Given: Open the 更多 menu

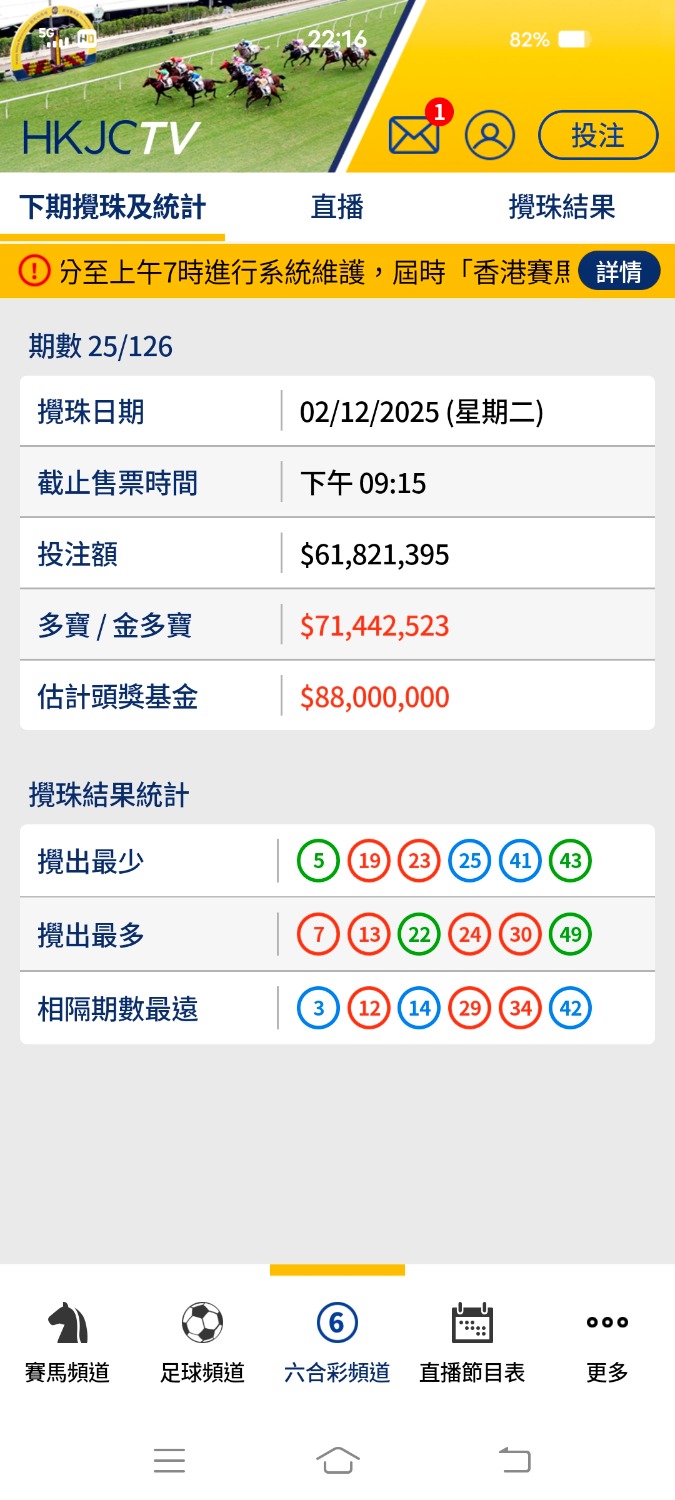Looking at the screenshot, I should (x=607, y=1342).
